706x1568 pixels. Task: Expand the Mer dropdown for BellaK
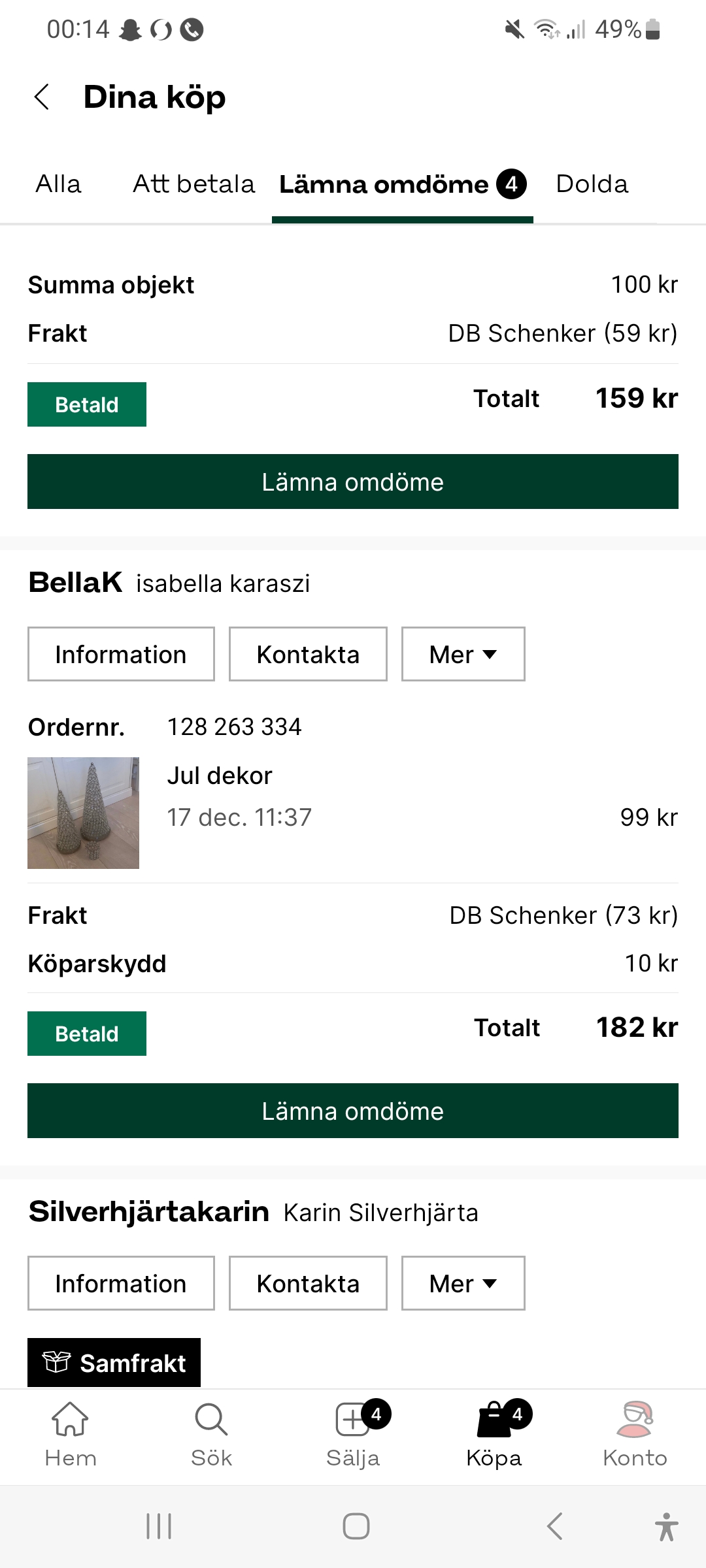tap(463, 654)
